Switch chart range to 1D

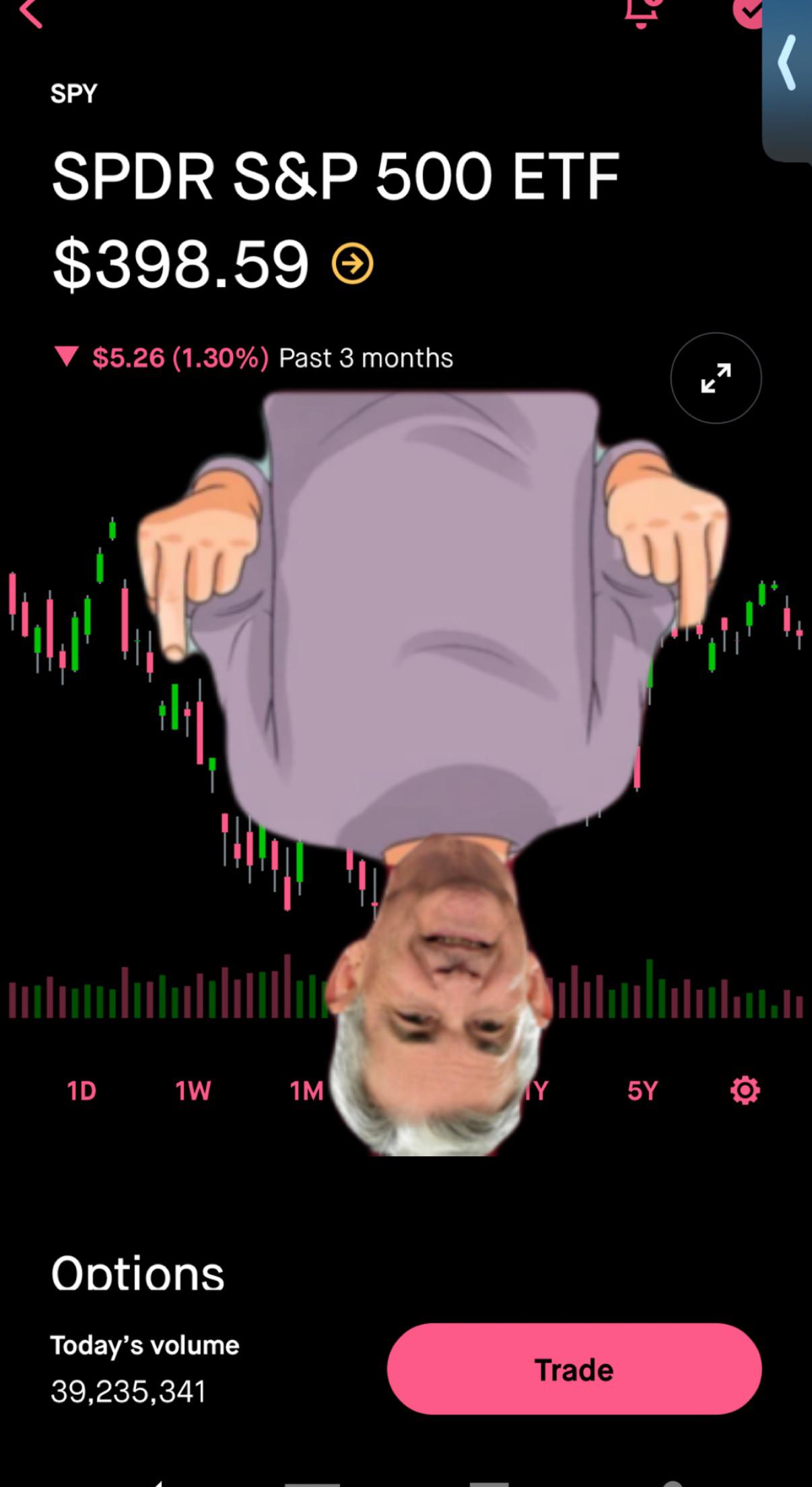pyautogui.click(x=81, y=1090)
